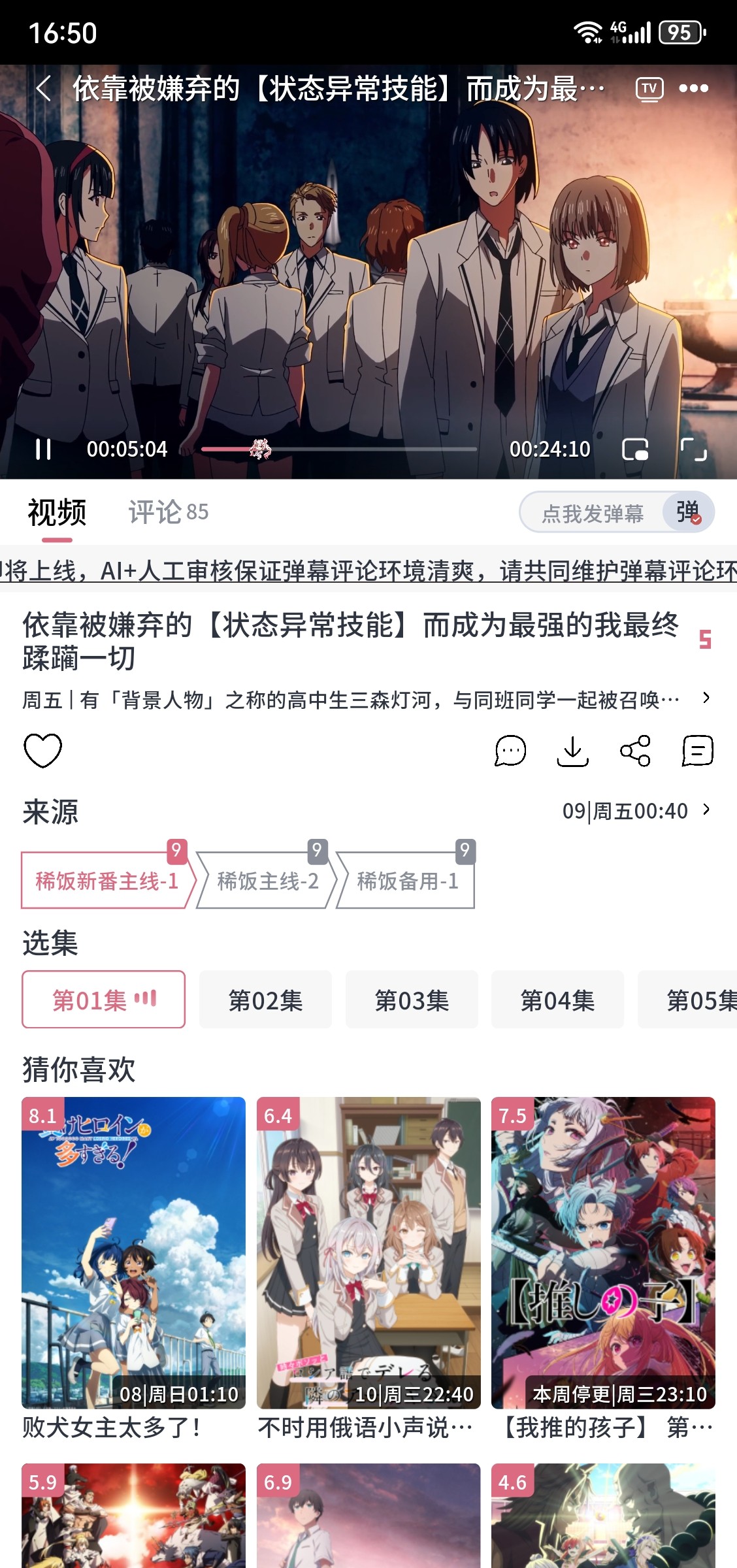Screen dimensions: 737x1568
Task: Cast video to TV
Action: [649, 88]
